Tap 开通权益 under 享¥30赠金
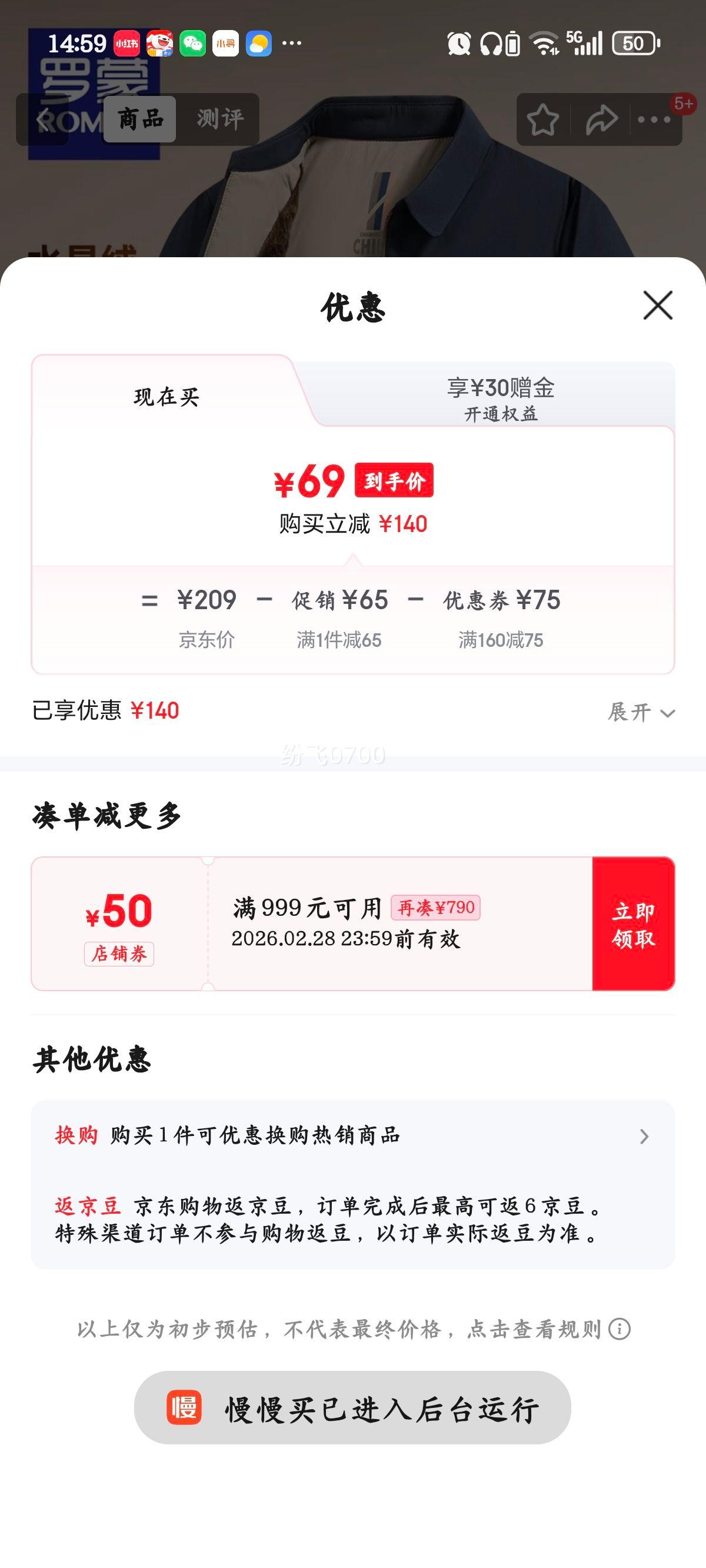The height and width of the screenshot is (1568, 706). pyautogui.click(x=502, y=416)
